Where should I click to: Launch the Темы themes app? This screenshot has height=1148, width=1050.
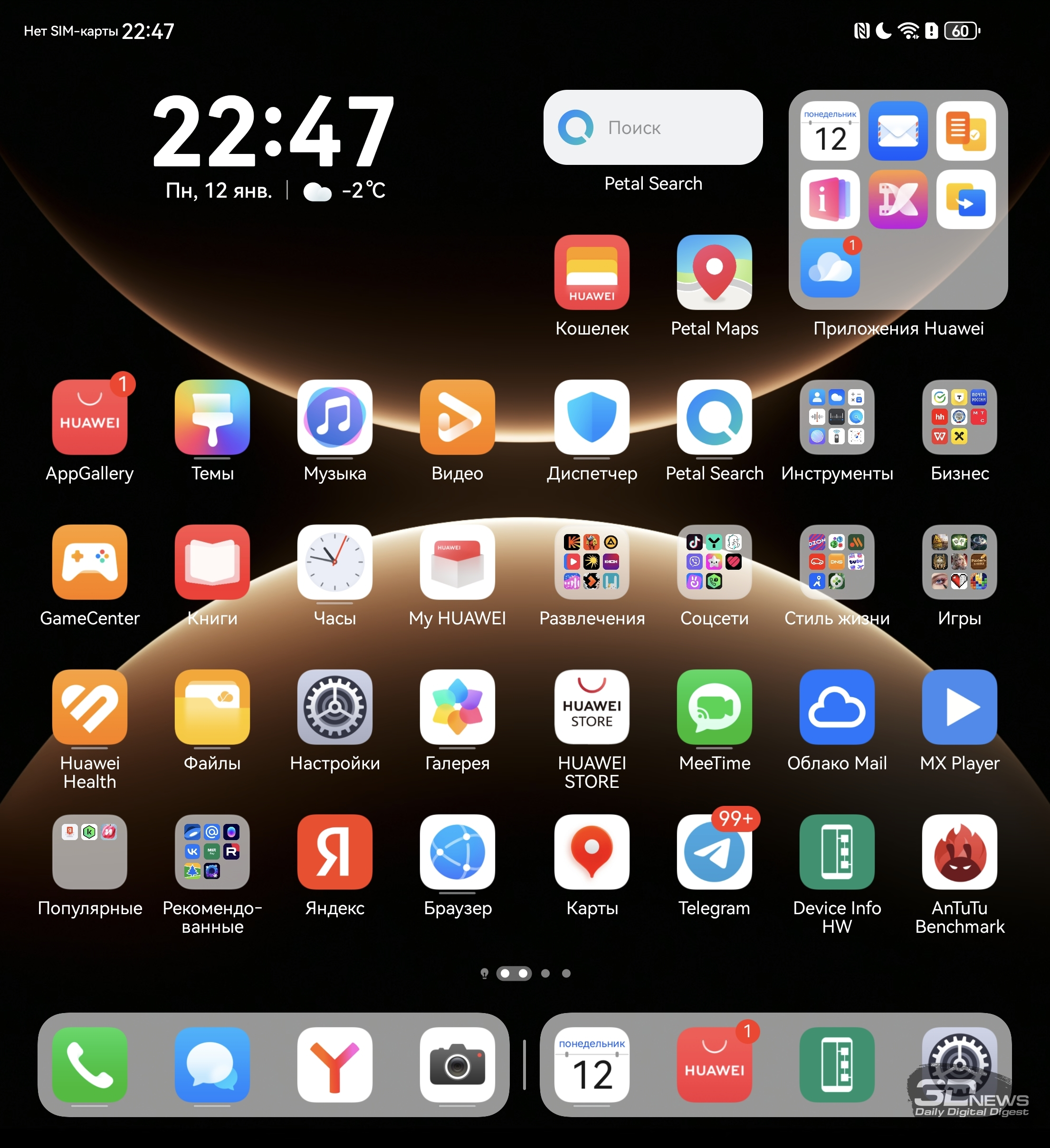[x=212, y=417]
